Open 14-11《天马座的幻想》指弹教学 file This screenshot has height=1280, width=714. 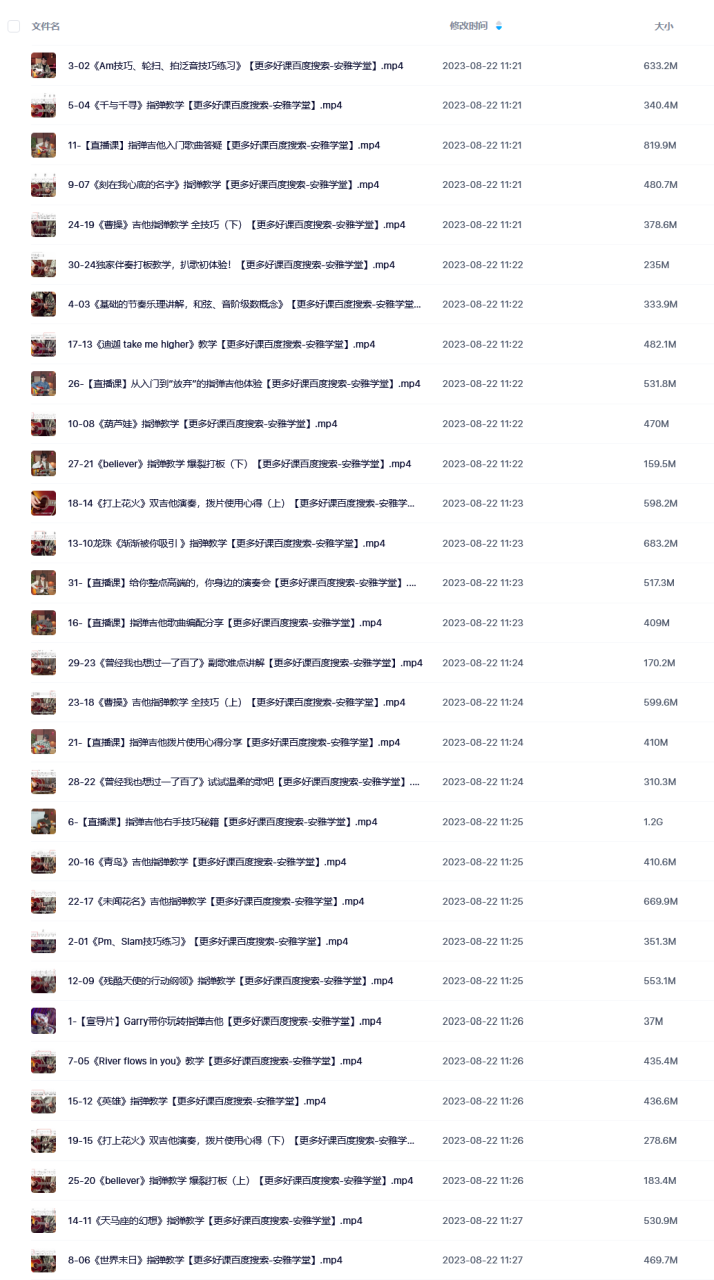(x=217, y=1220)
